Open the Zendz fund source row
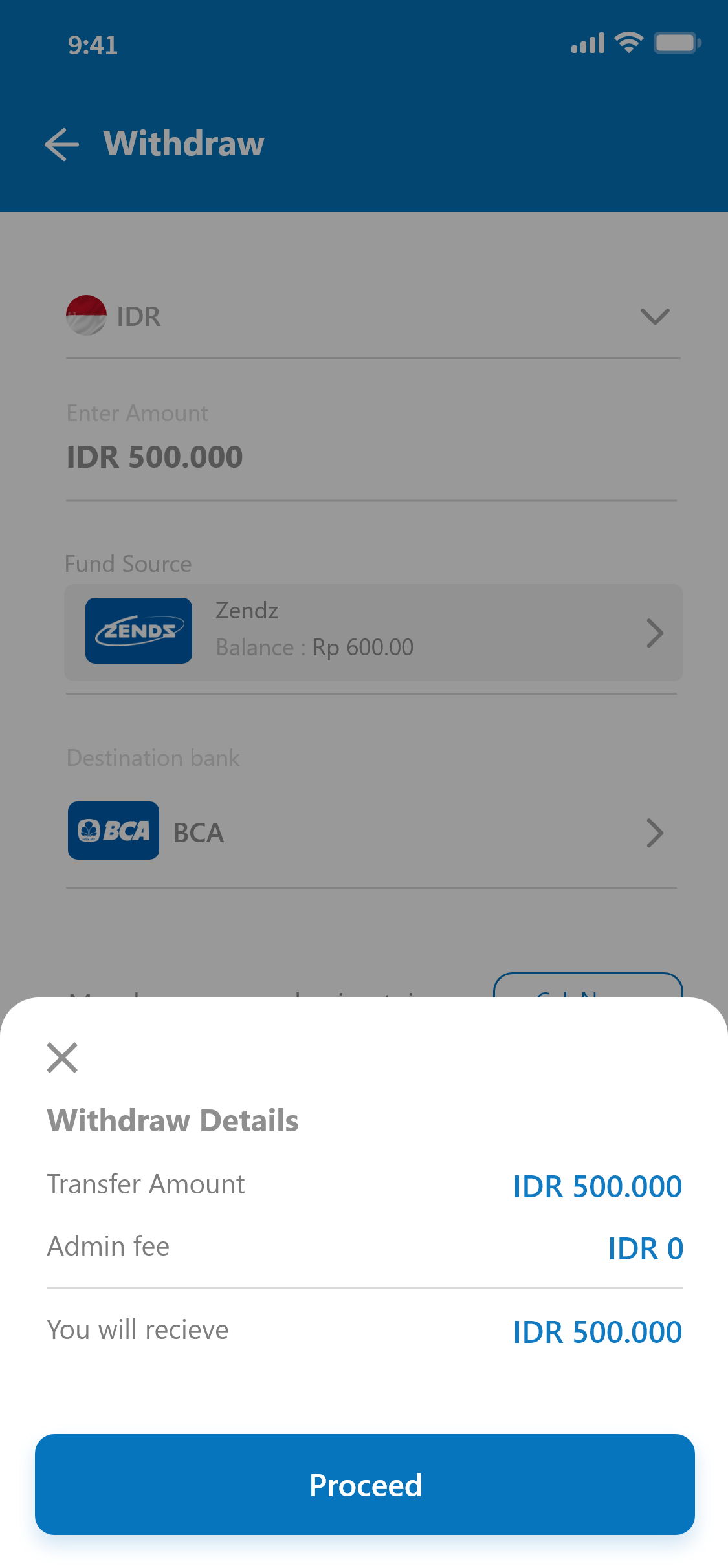728x1568 pixels. coord(373,633)
